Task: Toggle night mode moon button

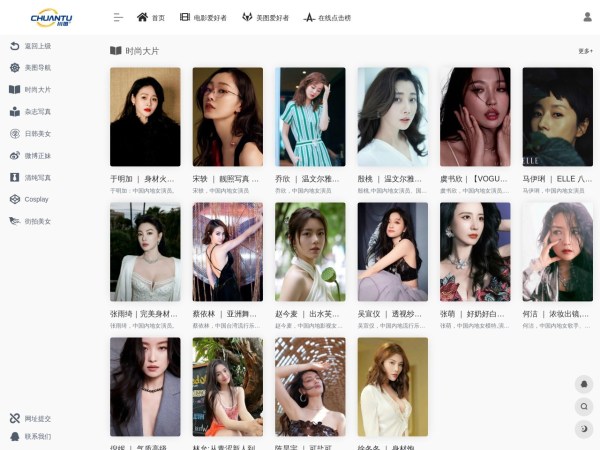Action: click(x=584, y=428)
